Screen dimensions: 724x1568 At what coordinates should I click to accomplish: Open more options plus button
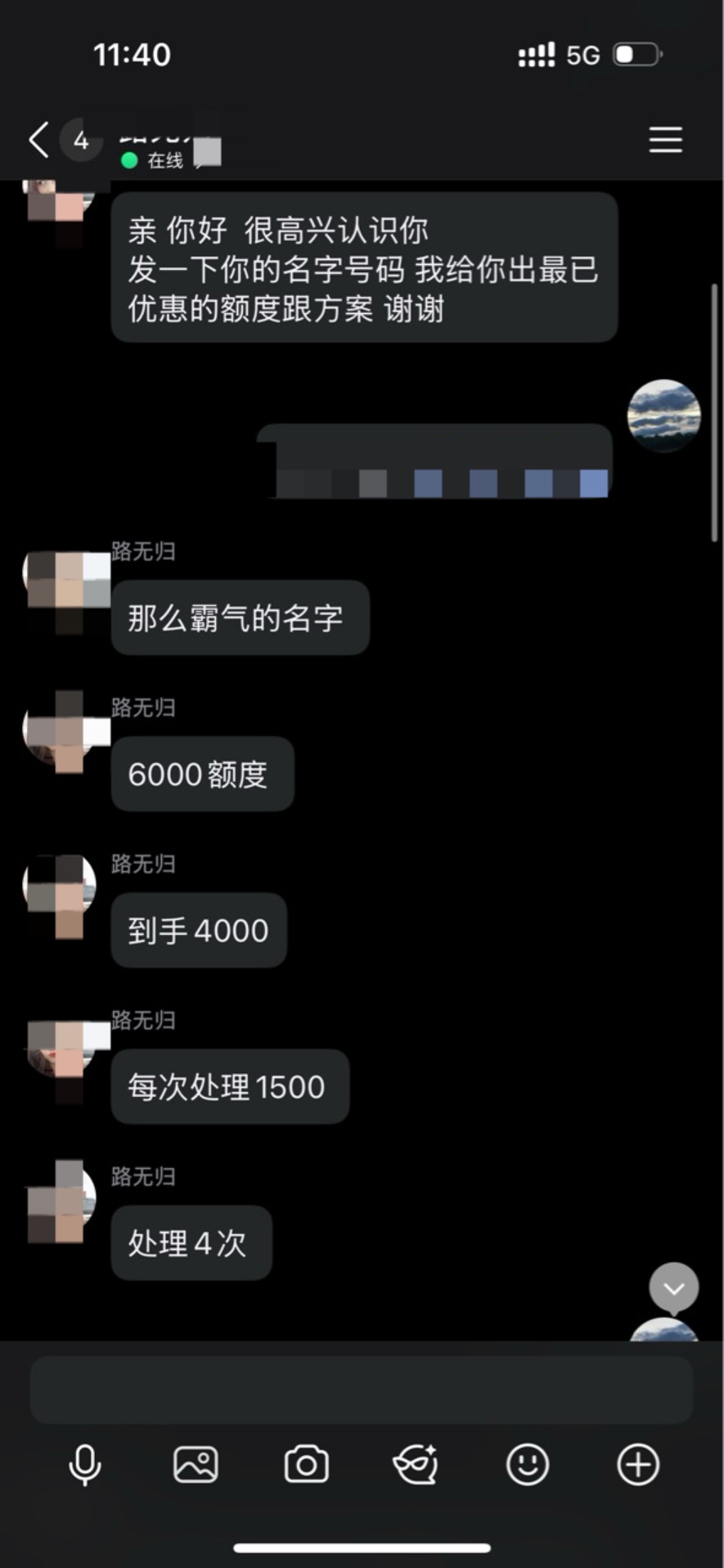point(638,1464)
